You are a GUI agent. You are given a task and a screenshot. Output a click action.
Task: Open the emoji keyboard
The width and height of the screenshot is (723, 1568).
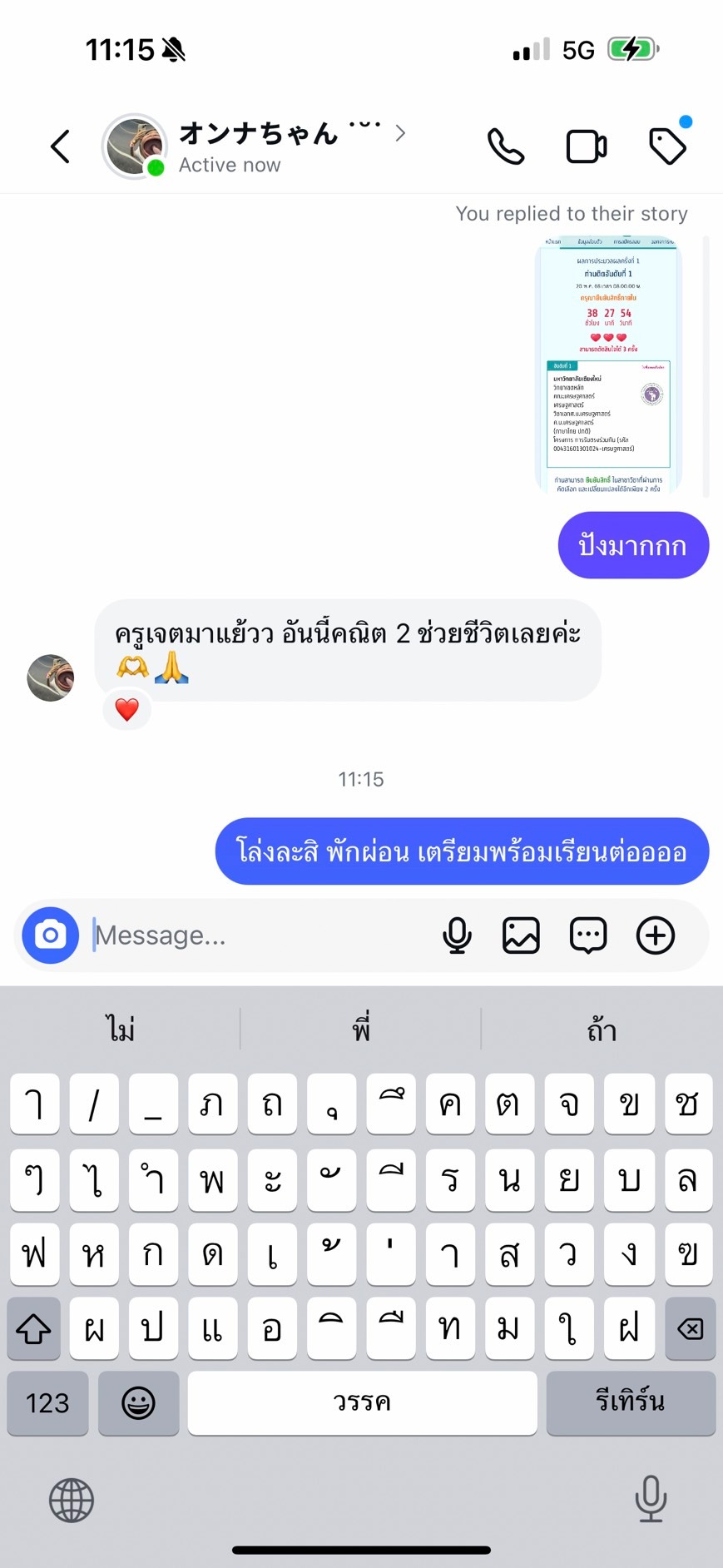(x=138, y=1403)
